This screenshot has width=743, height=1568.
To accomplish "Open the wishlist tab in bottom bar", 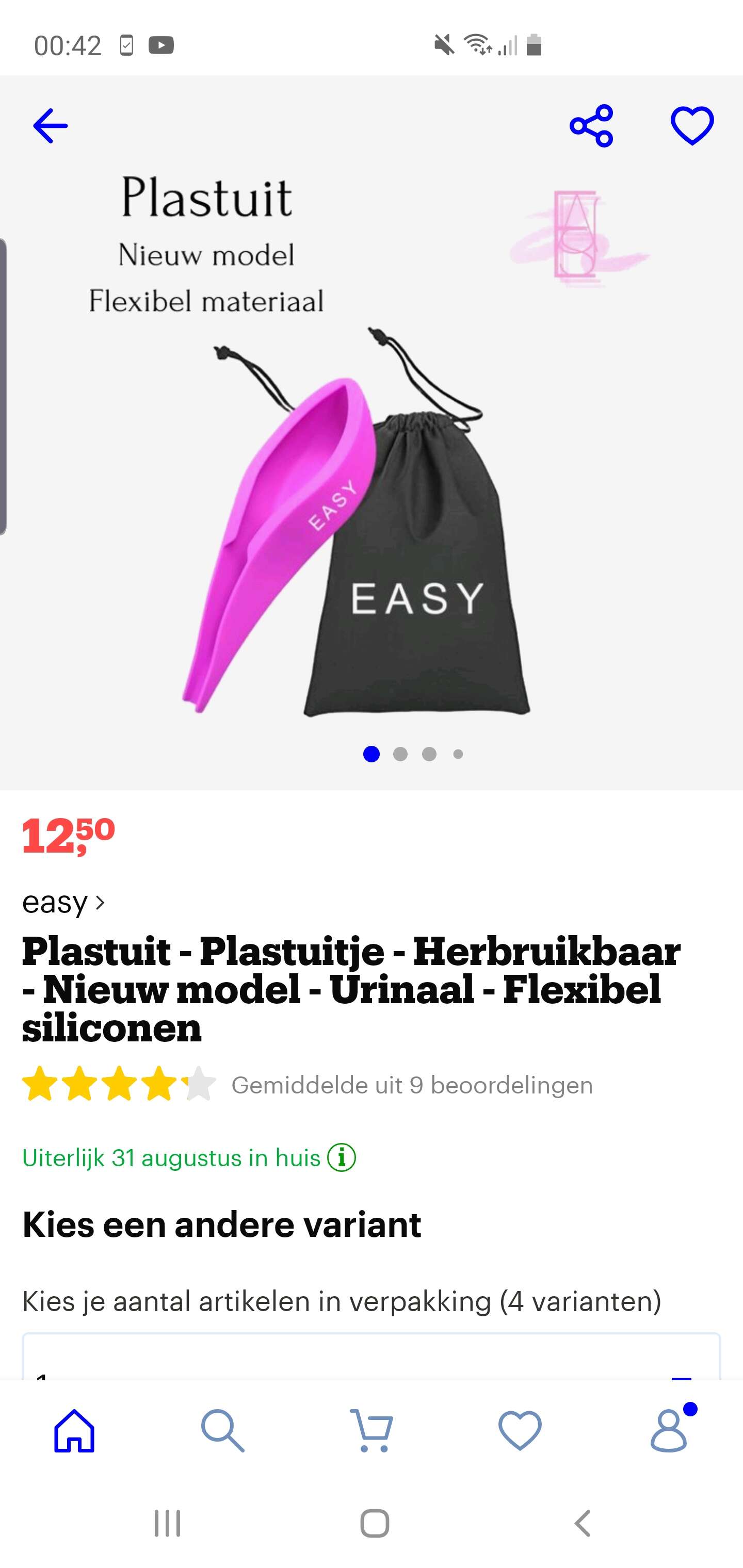I will pos(520,1430).
